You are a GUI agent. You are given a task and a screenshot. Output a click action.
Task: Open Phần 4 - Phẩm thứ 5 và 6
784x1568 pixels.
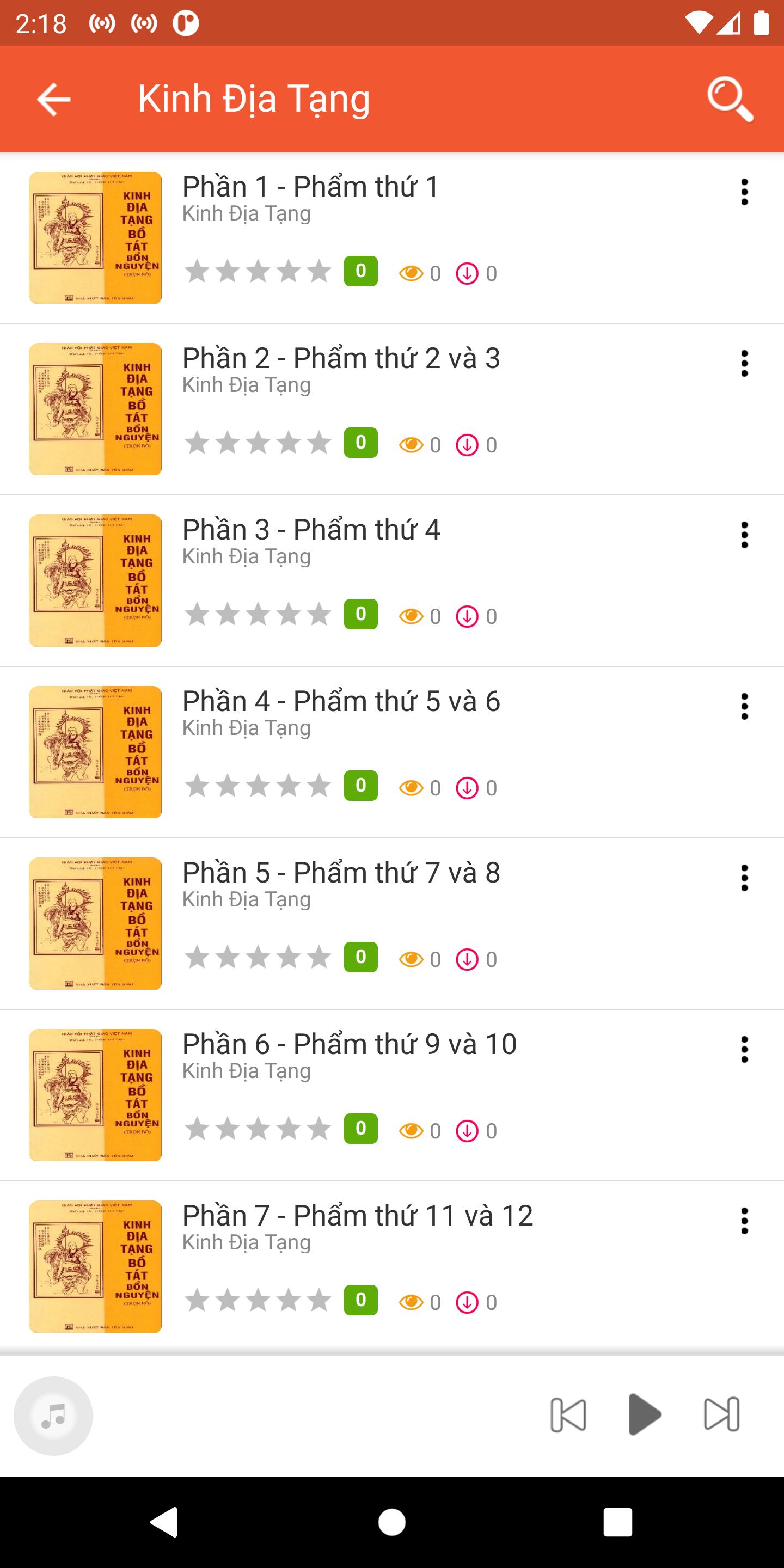point(341,702)
